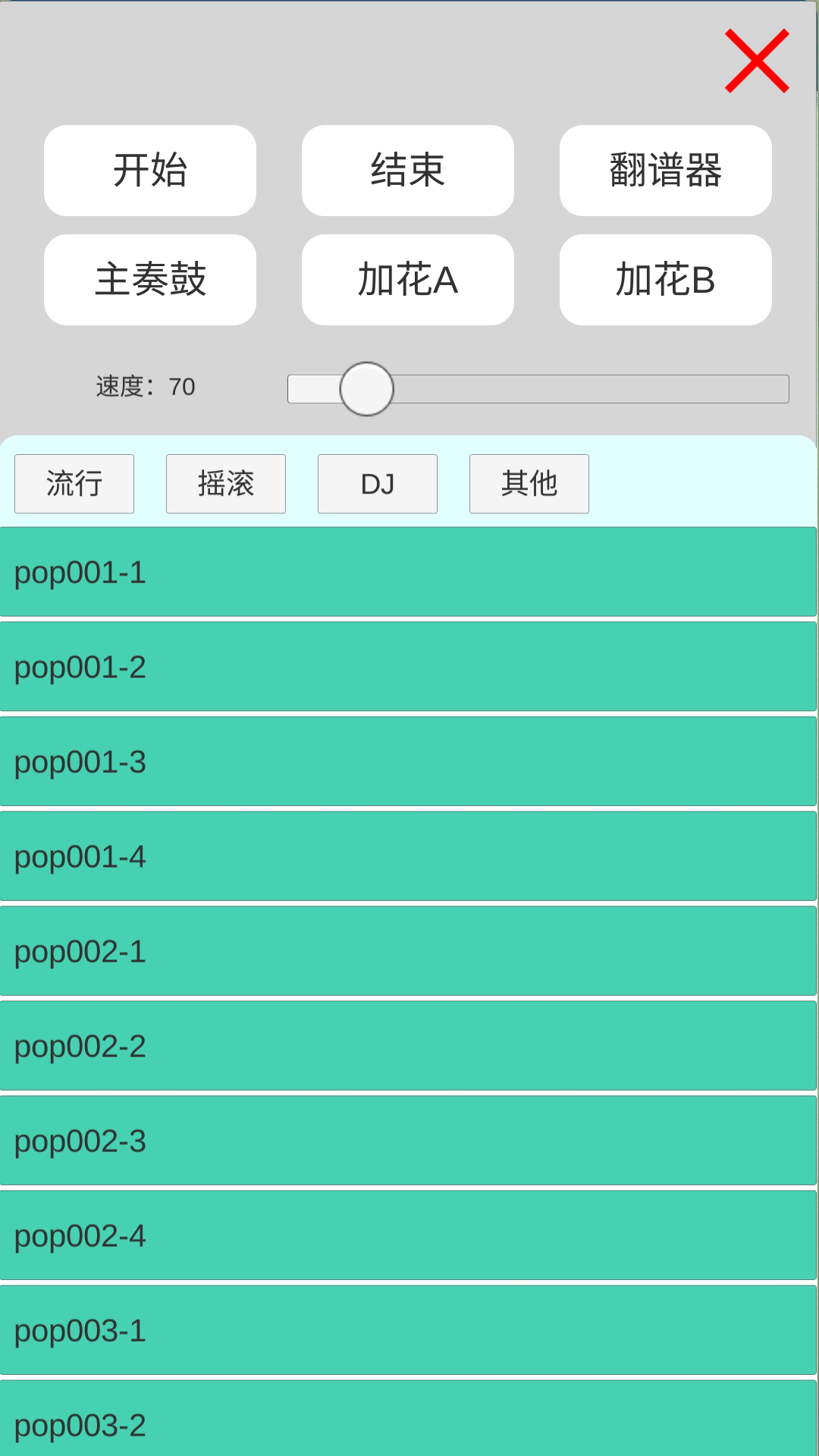This screenshot has width=819, height=1456.
Task: Open the 其他 (Other) category
Action: click(x=529, y=483)
